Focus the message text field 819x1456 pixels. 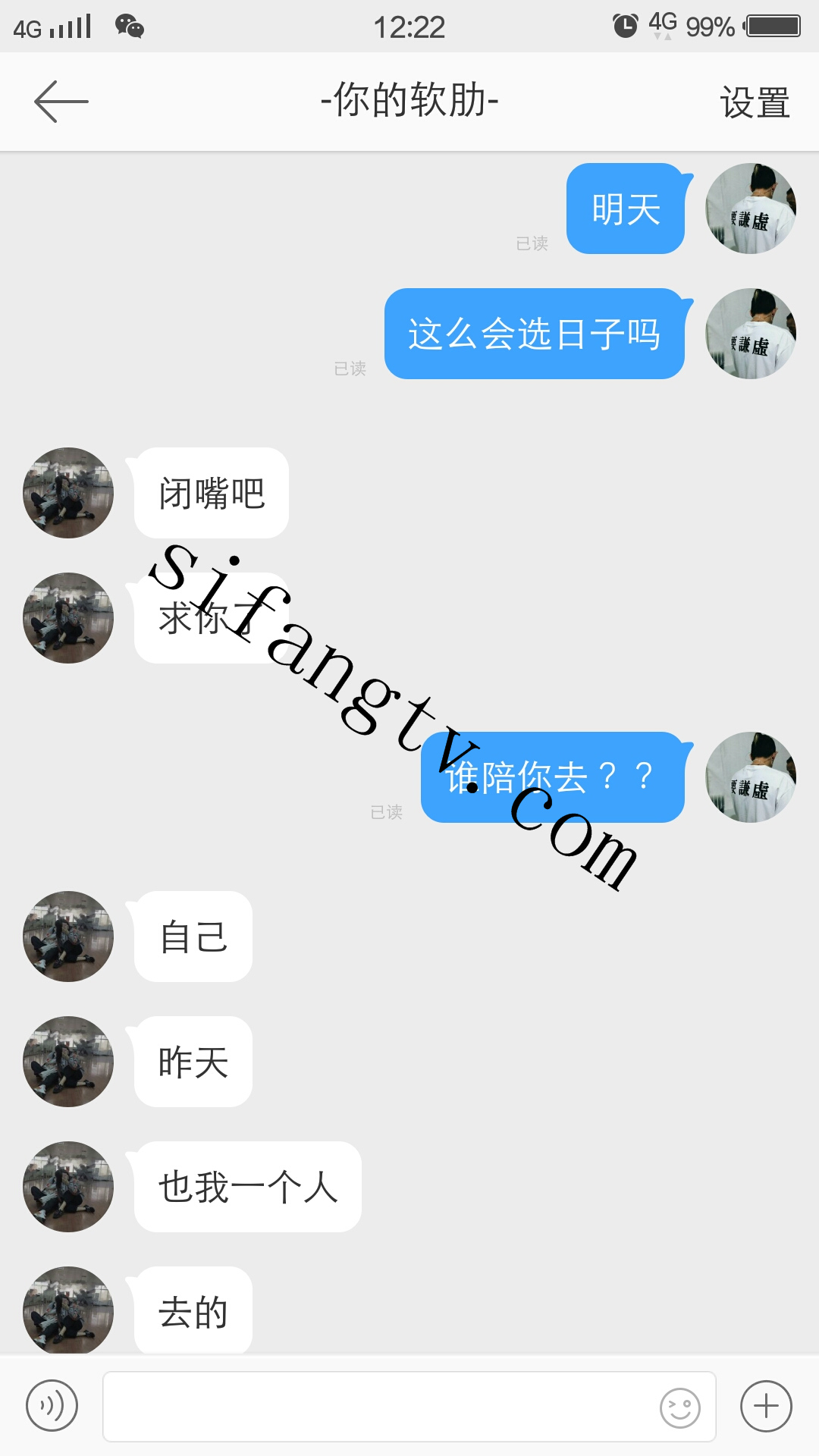point(379,1406)
